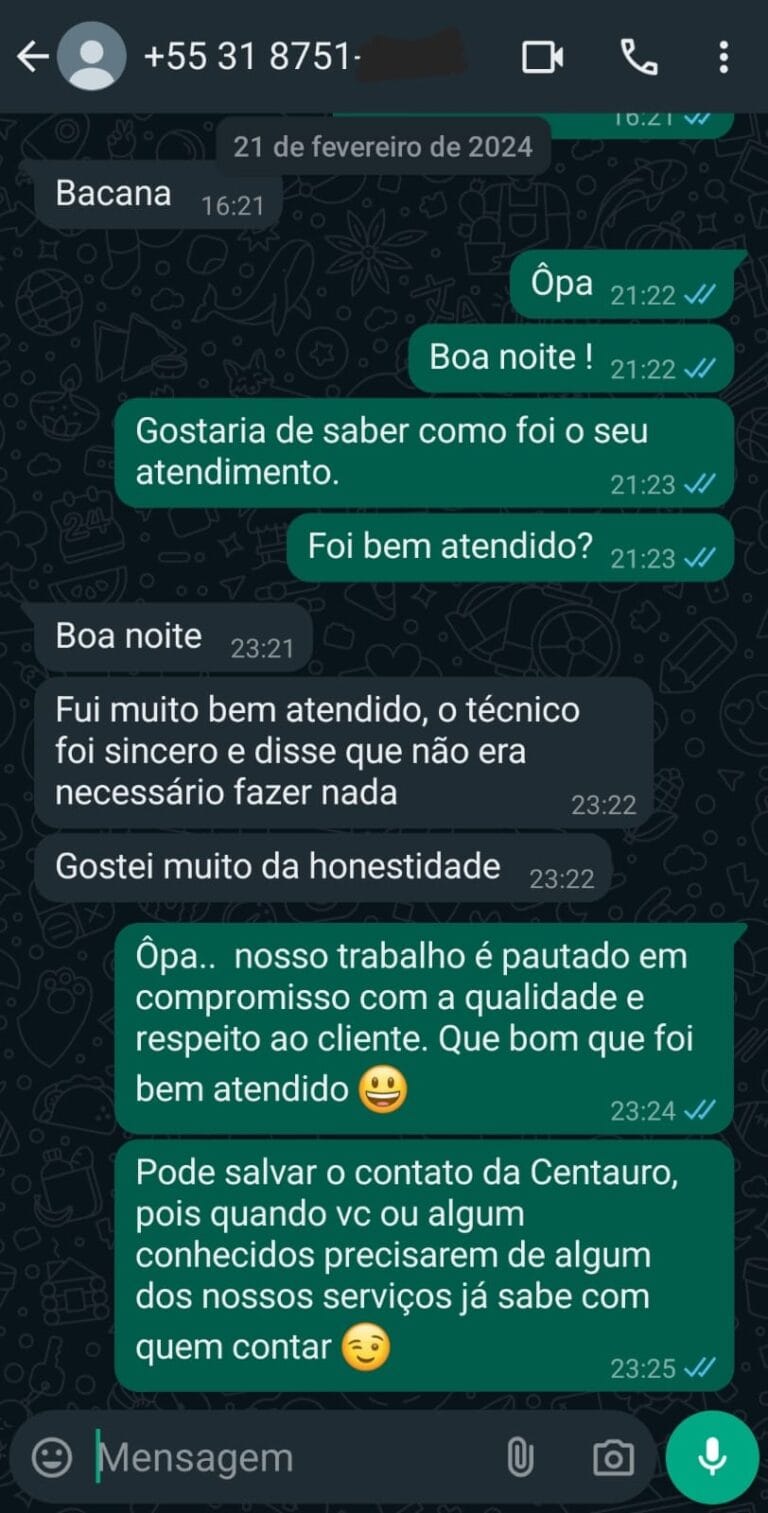Open the camera to send a photo
The height and width of the screenshot is (1513, 768).
(612, 1457)
